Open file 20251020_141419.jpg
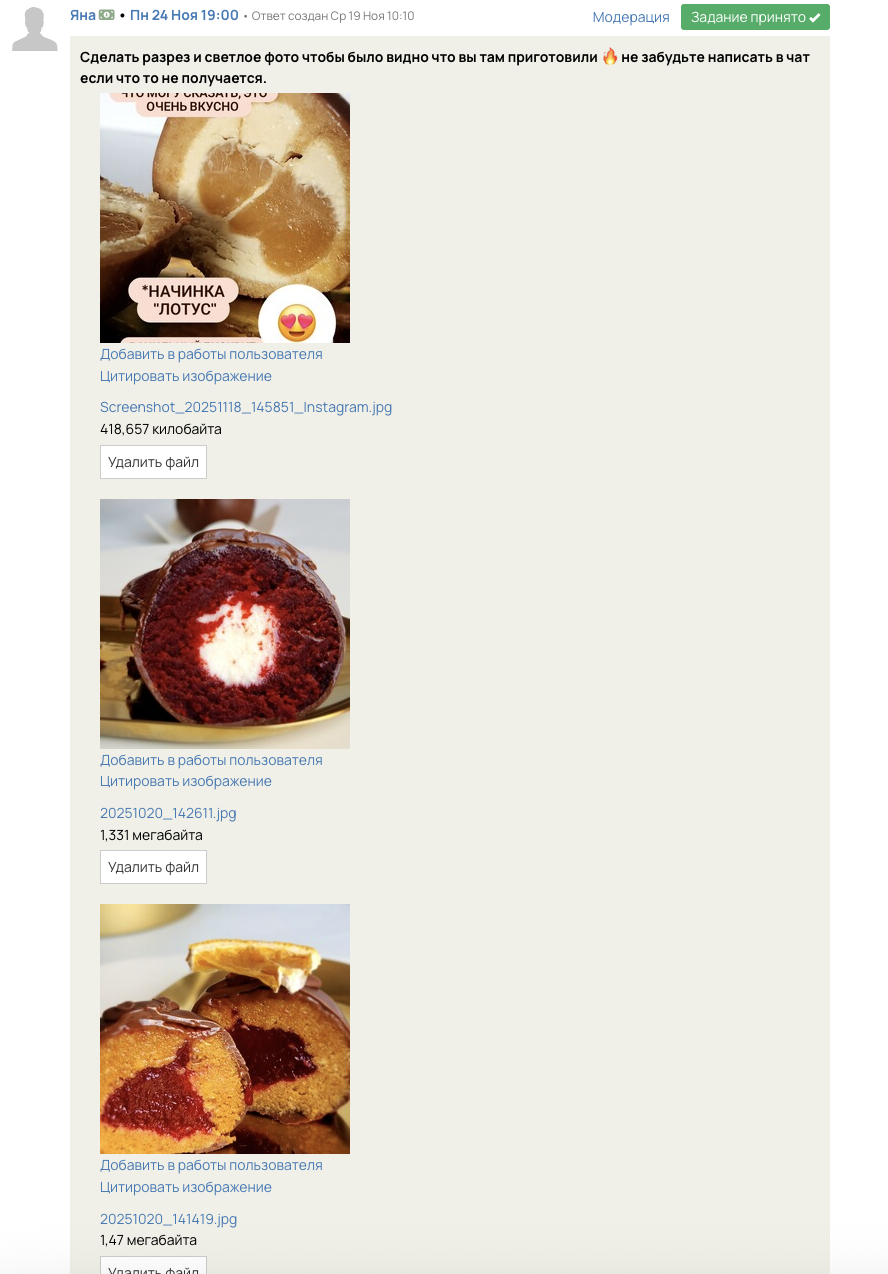 point(168,1219)
